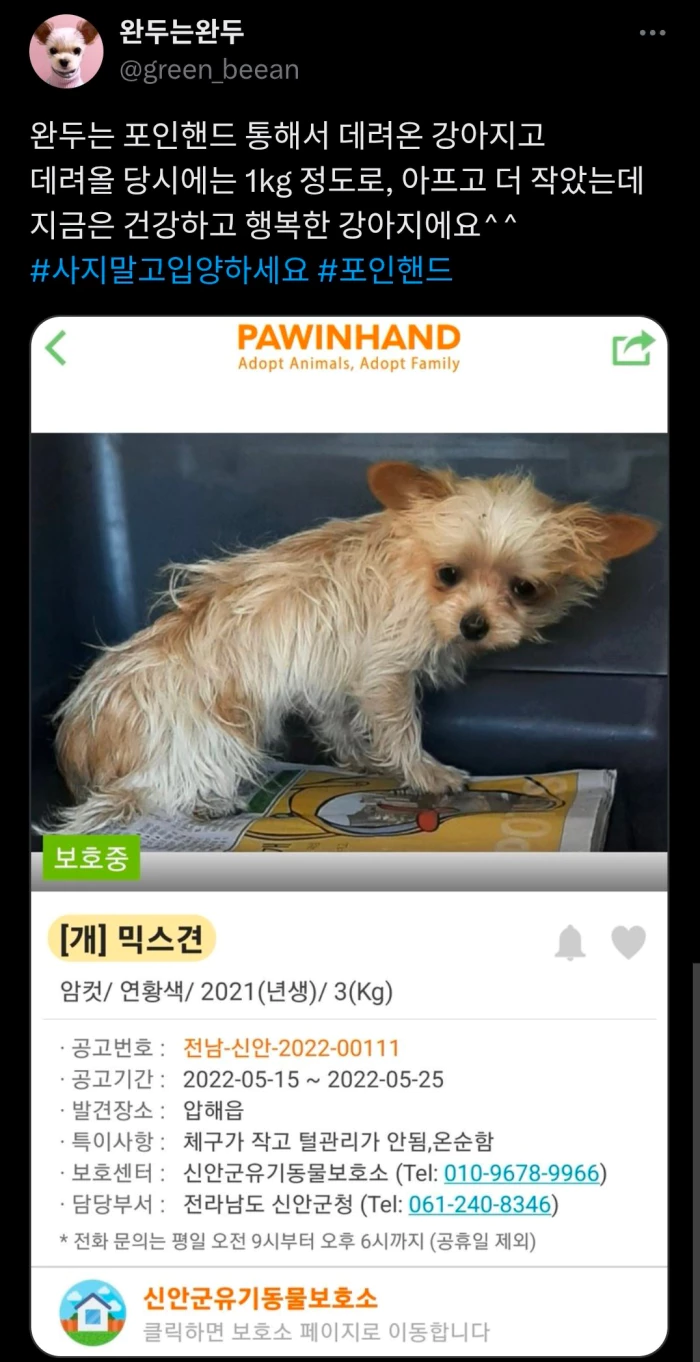Open the #사지말고입양하세요 hashtag
700x1362 pixels.
point(169,270)
